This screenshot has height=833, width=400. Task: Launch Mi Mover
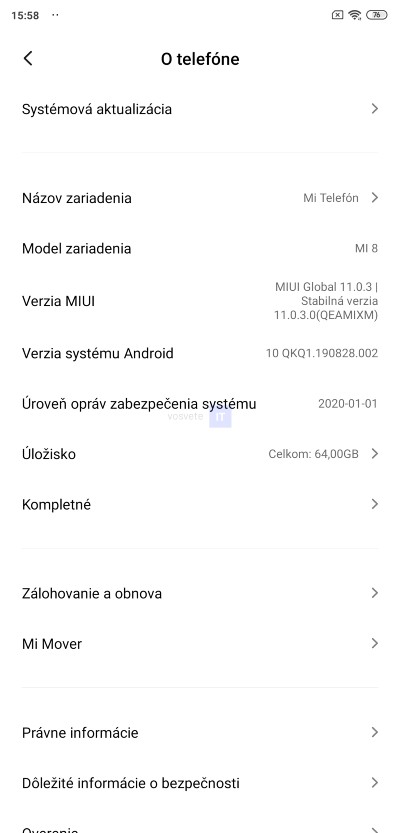200,644
